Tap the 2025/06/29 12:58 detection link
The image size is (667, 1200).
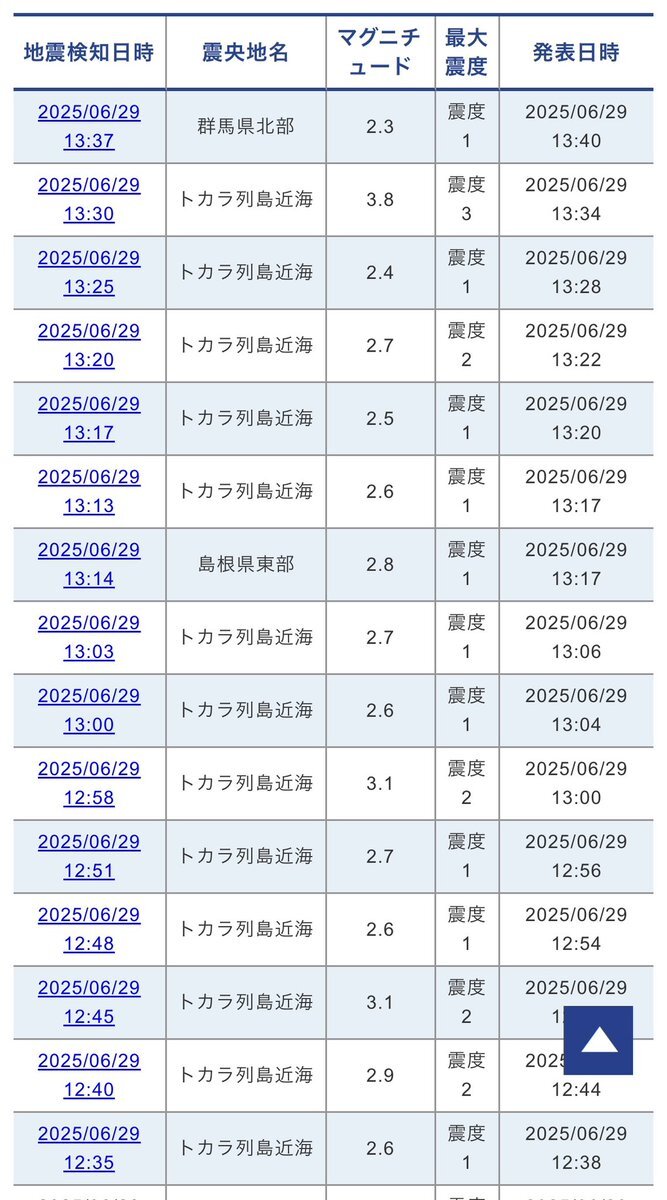[89, 783]
